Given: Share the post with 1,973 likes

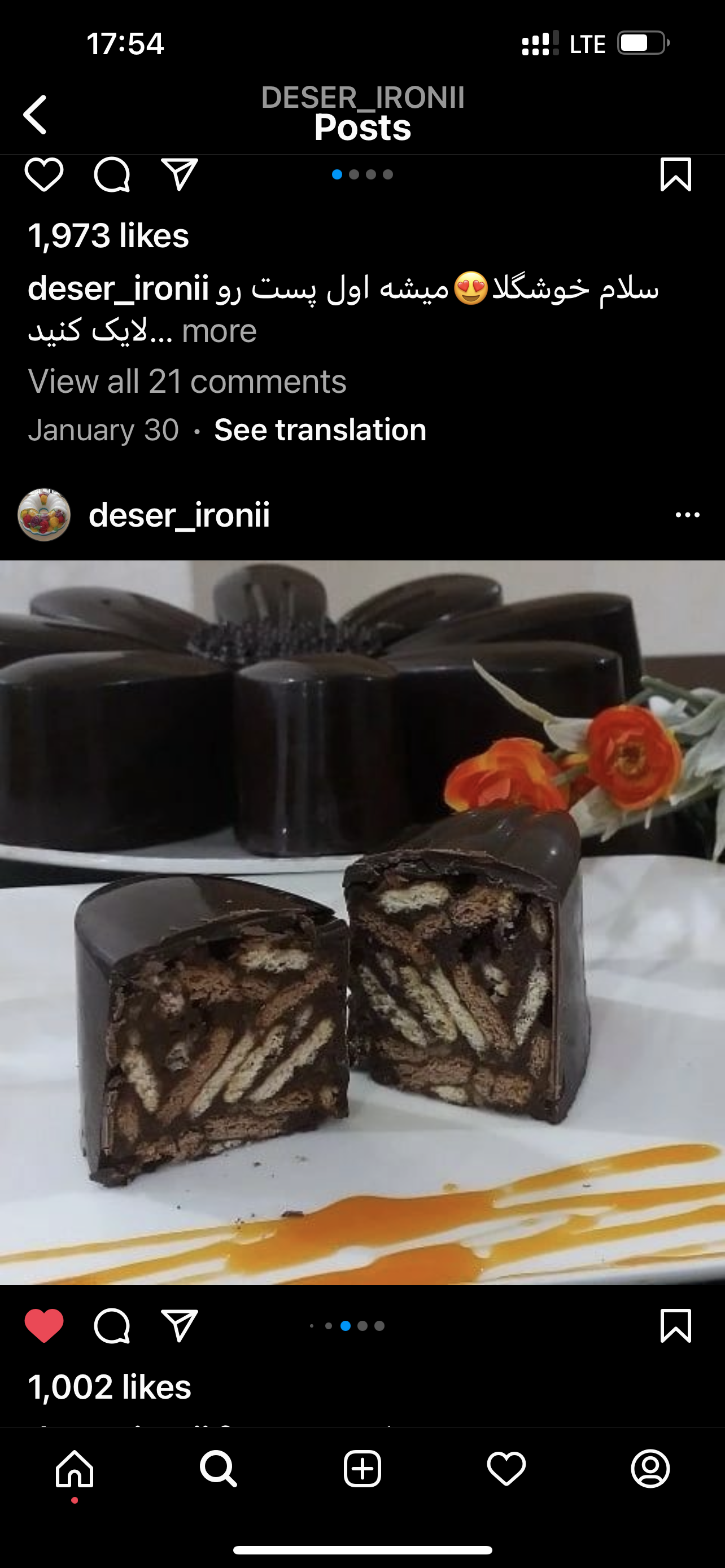Looking at the screenshot, I should pos(180,175).
